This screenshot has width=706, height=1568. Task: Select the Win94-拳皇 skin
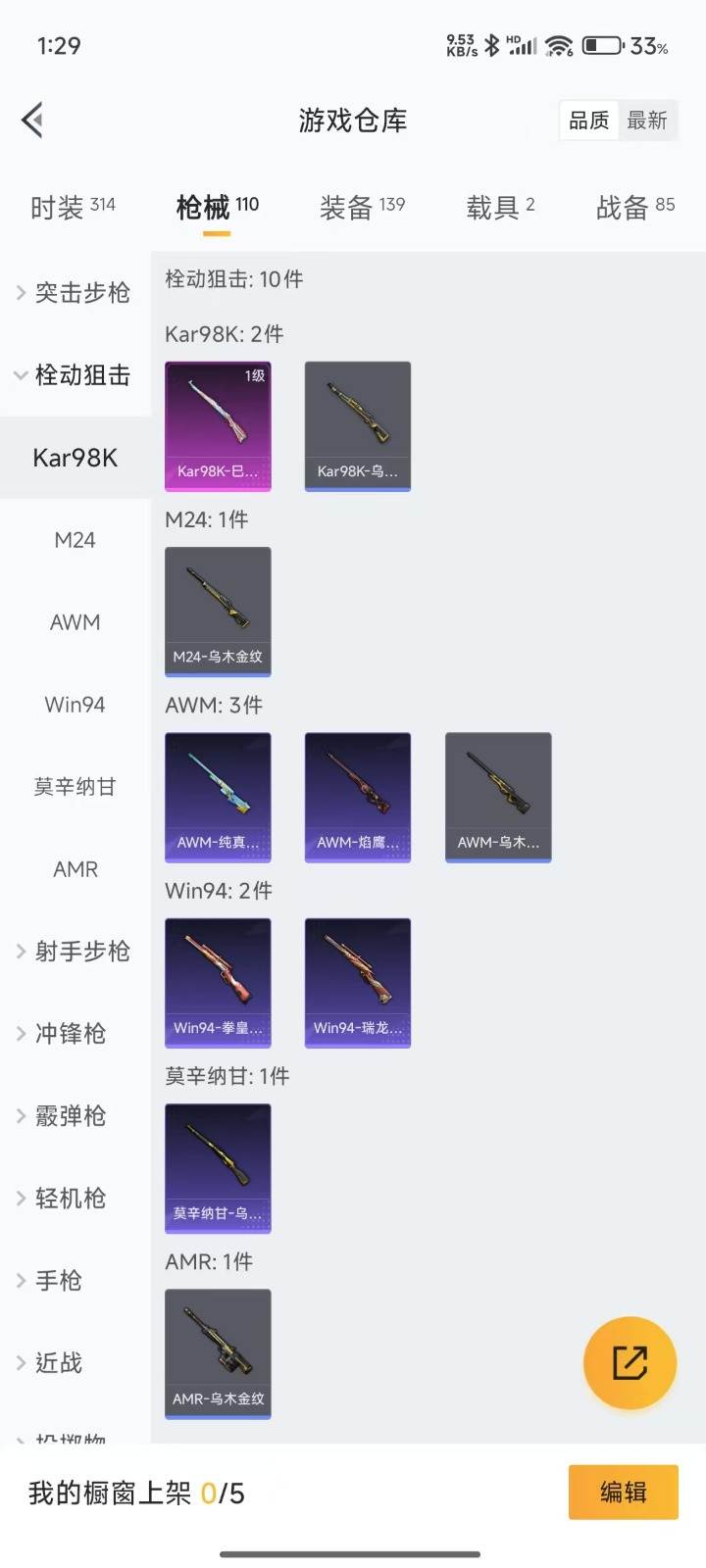pos(218,981)
